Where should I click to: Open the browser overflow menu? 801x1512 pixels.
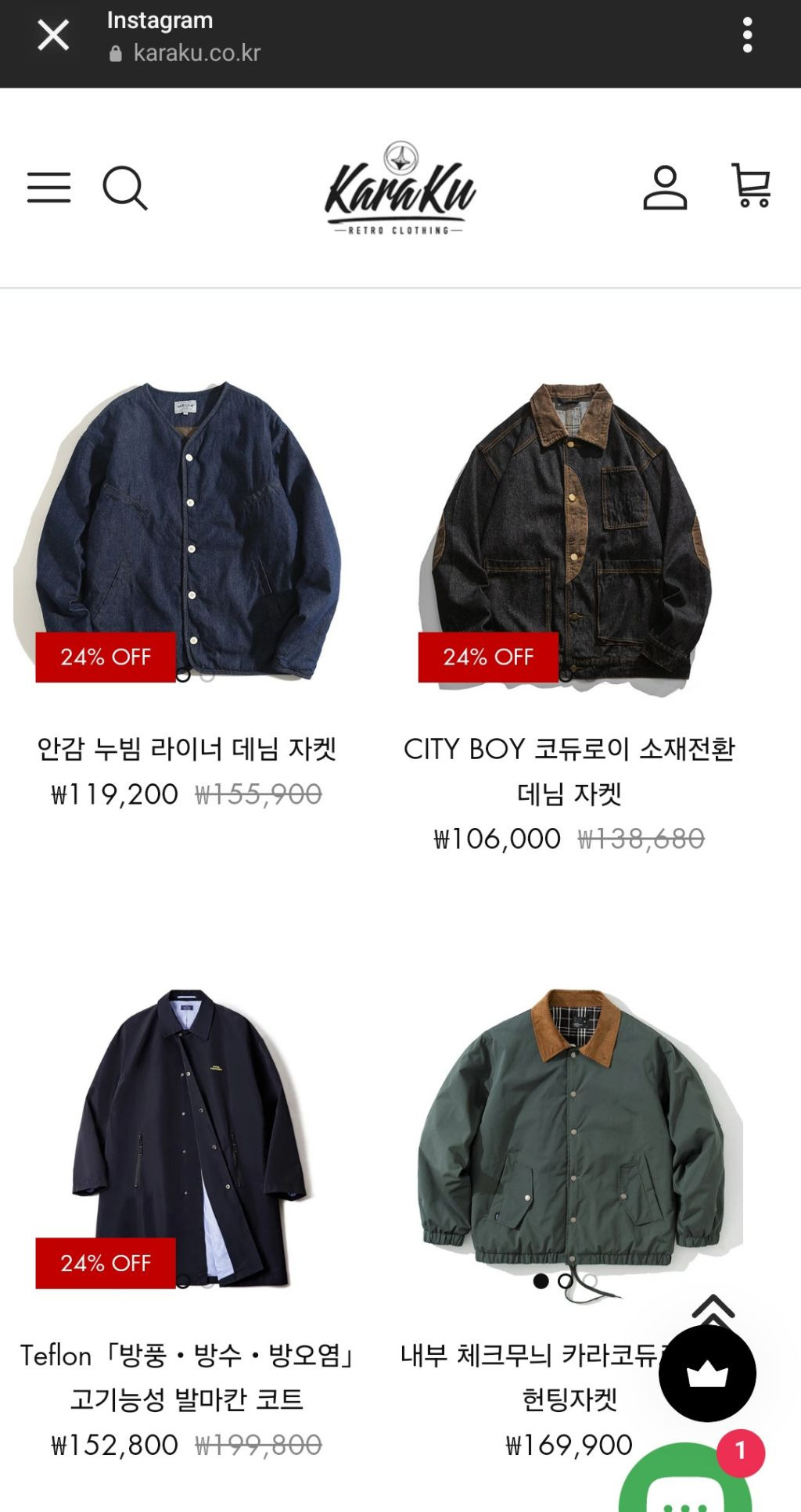(x=747, y=36)
